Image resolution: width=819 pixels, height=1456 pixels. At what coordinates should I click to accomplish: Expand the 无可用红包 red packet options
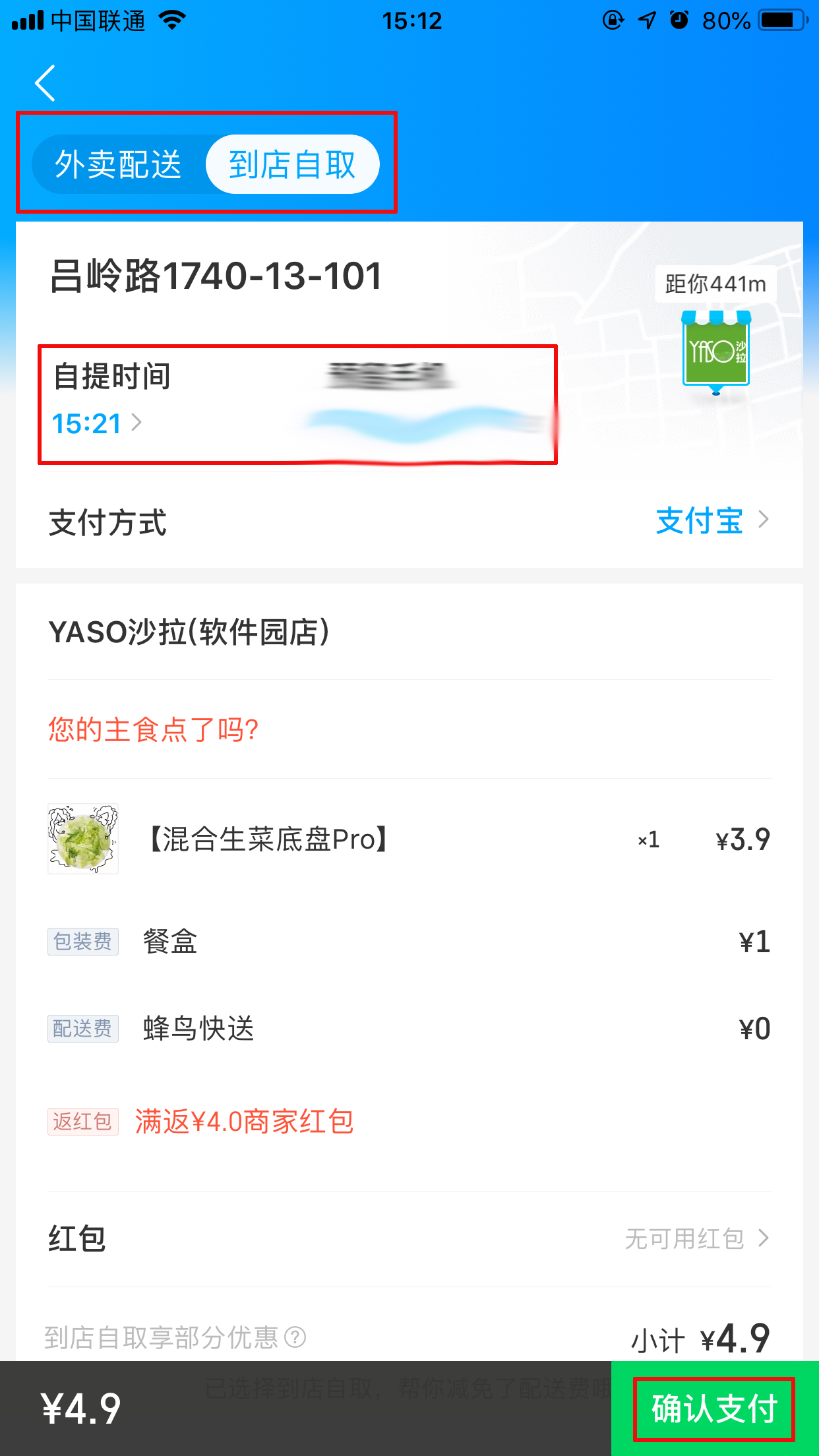(x=686, y=1238)
